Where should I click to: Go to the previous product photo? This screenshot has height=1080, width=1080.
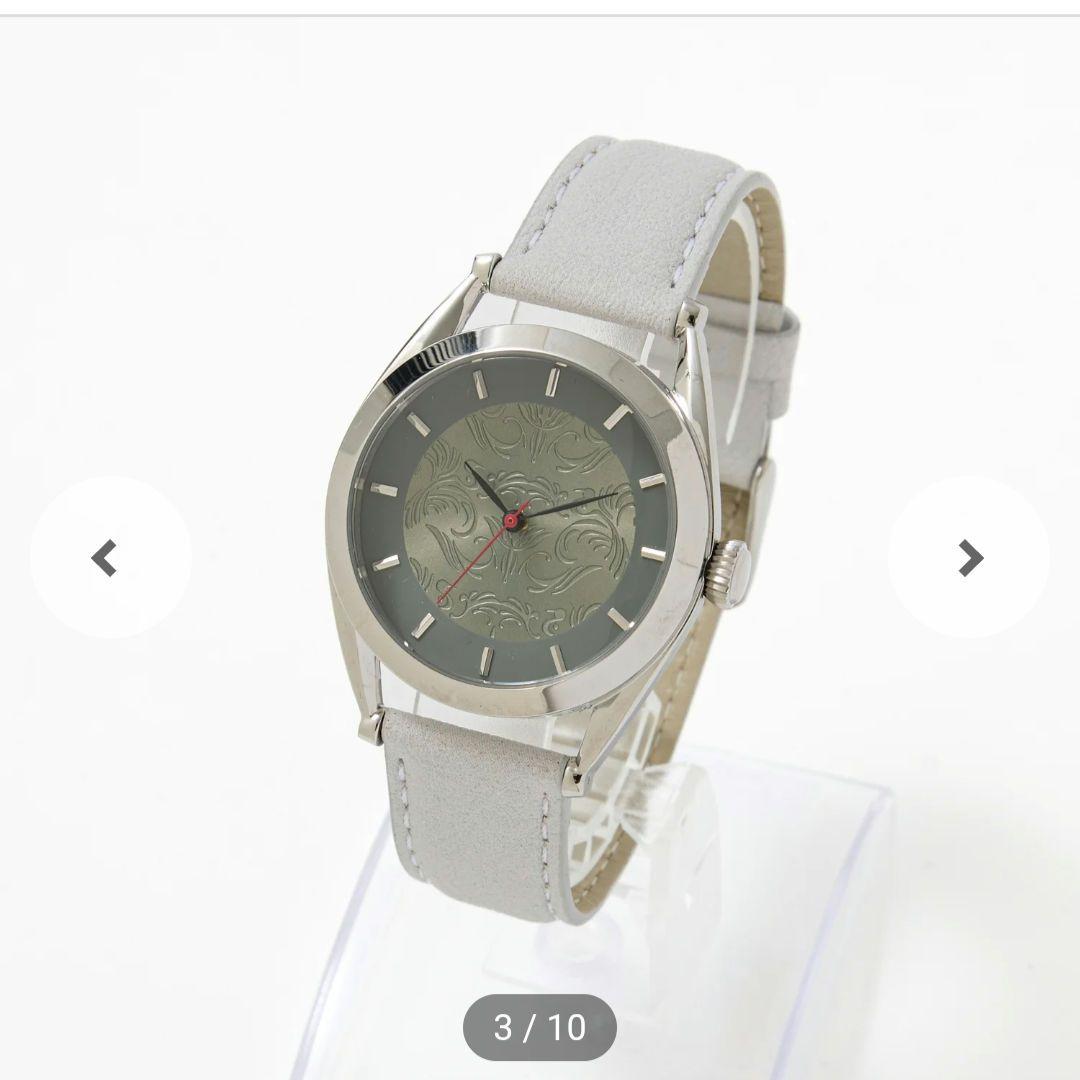coord(107,558)
